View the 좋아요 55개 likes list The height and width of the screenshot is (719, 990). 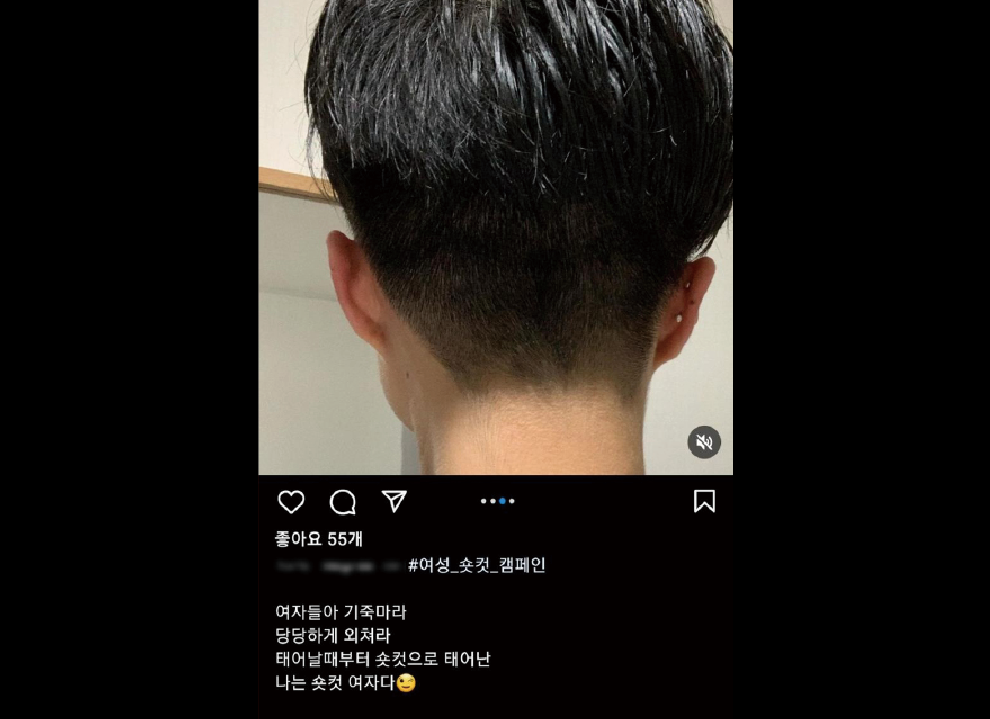[319, 539]
